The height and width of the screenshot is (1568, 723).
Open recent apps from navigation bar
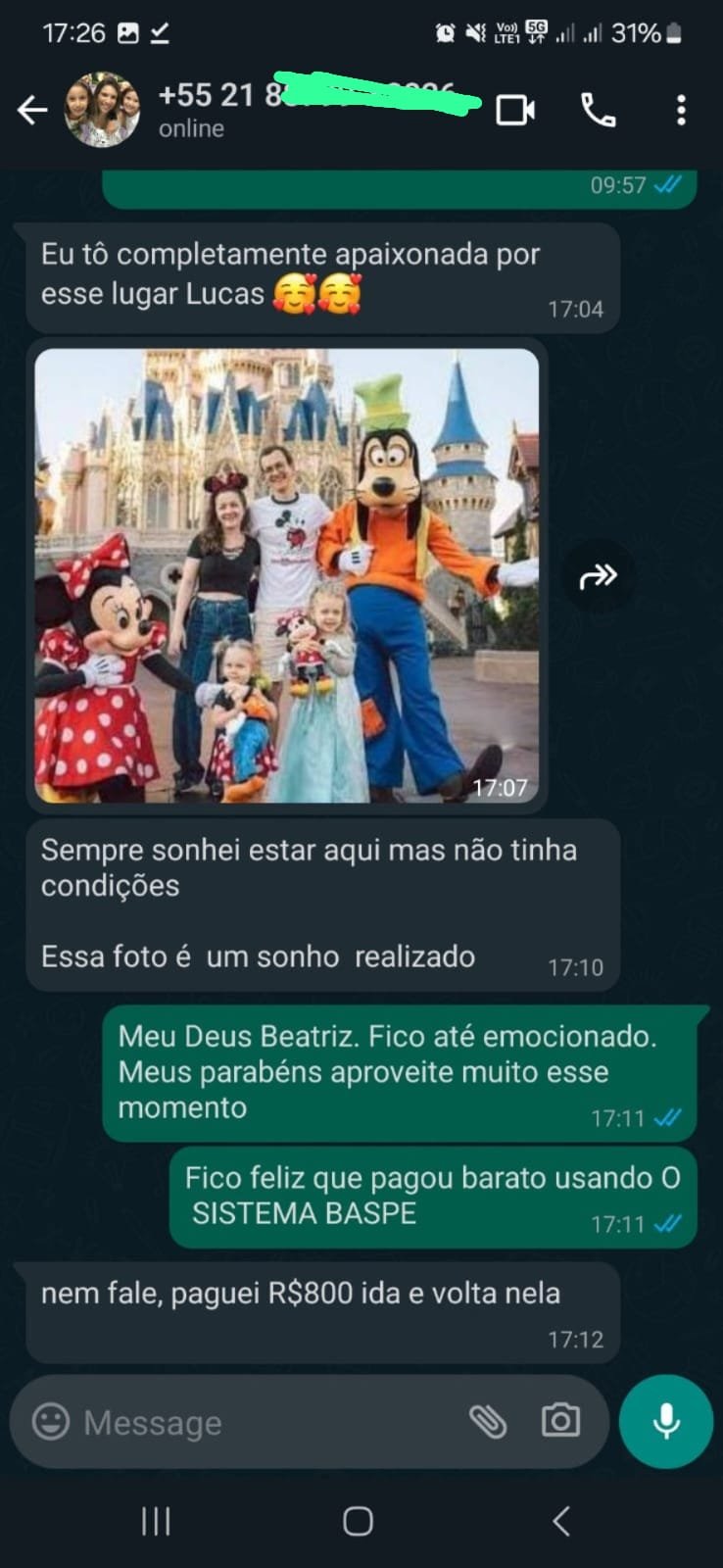tap(156, 1521)
